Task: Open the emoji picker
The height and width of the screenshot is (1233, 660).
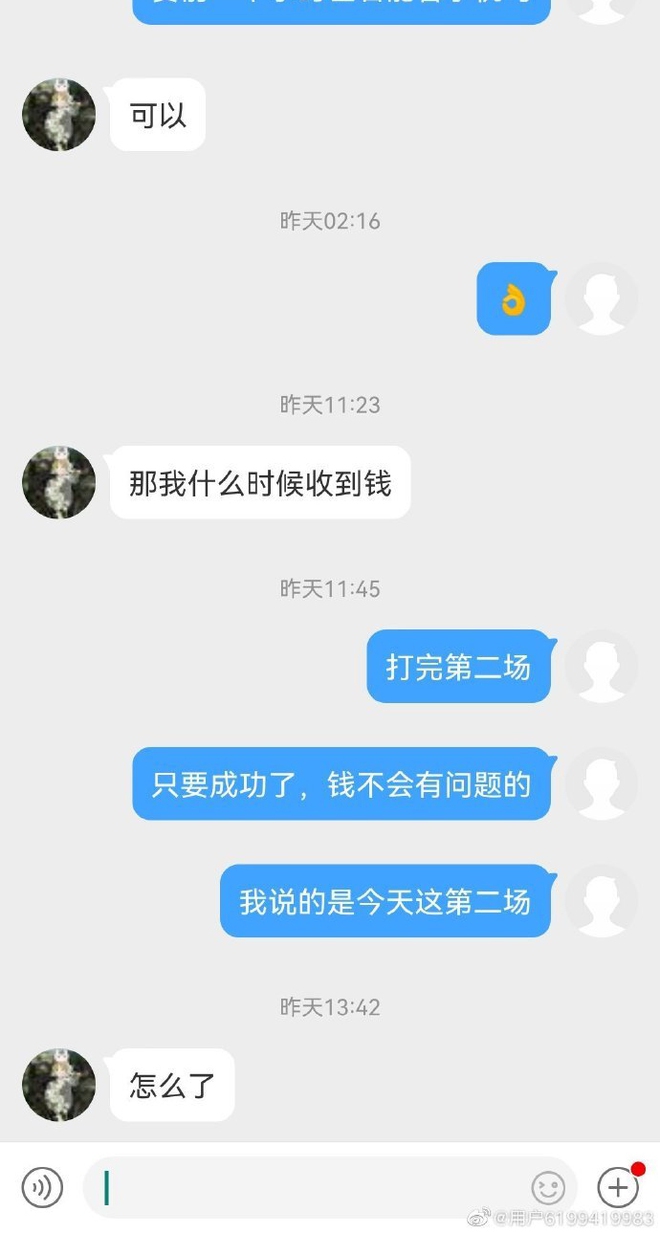Action: tap(548, 1188)
